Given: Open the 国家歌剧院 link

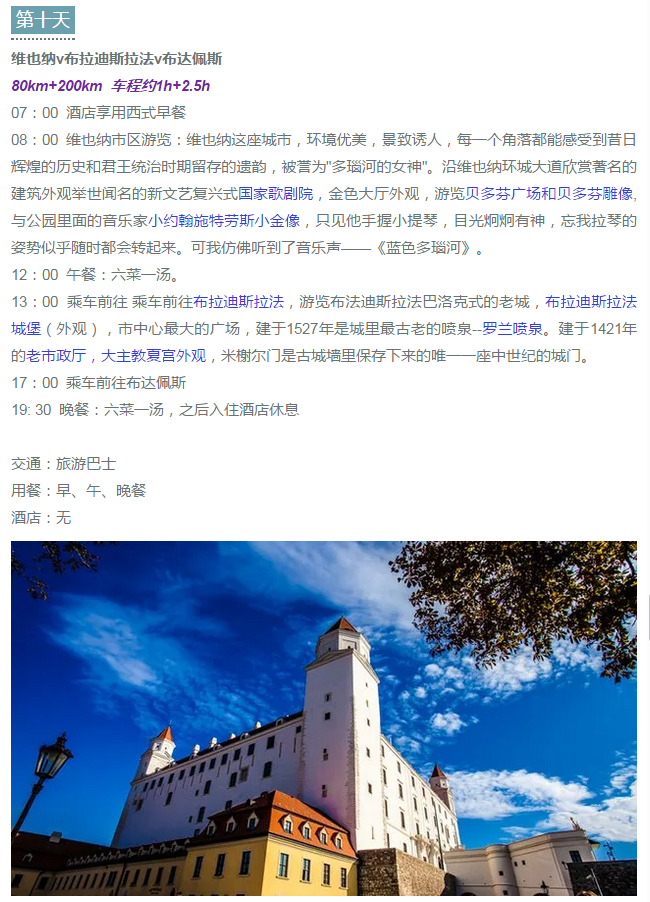Looking at the screenshot, I should (275, 194).
